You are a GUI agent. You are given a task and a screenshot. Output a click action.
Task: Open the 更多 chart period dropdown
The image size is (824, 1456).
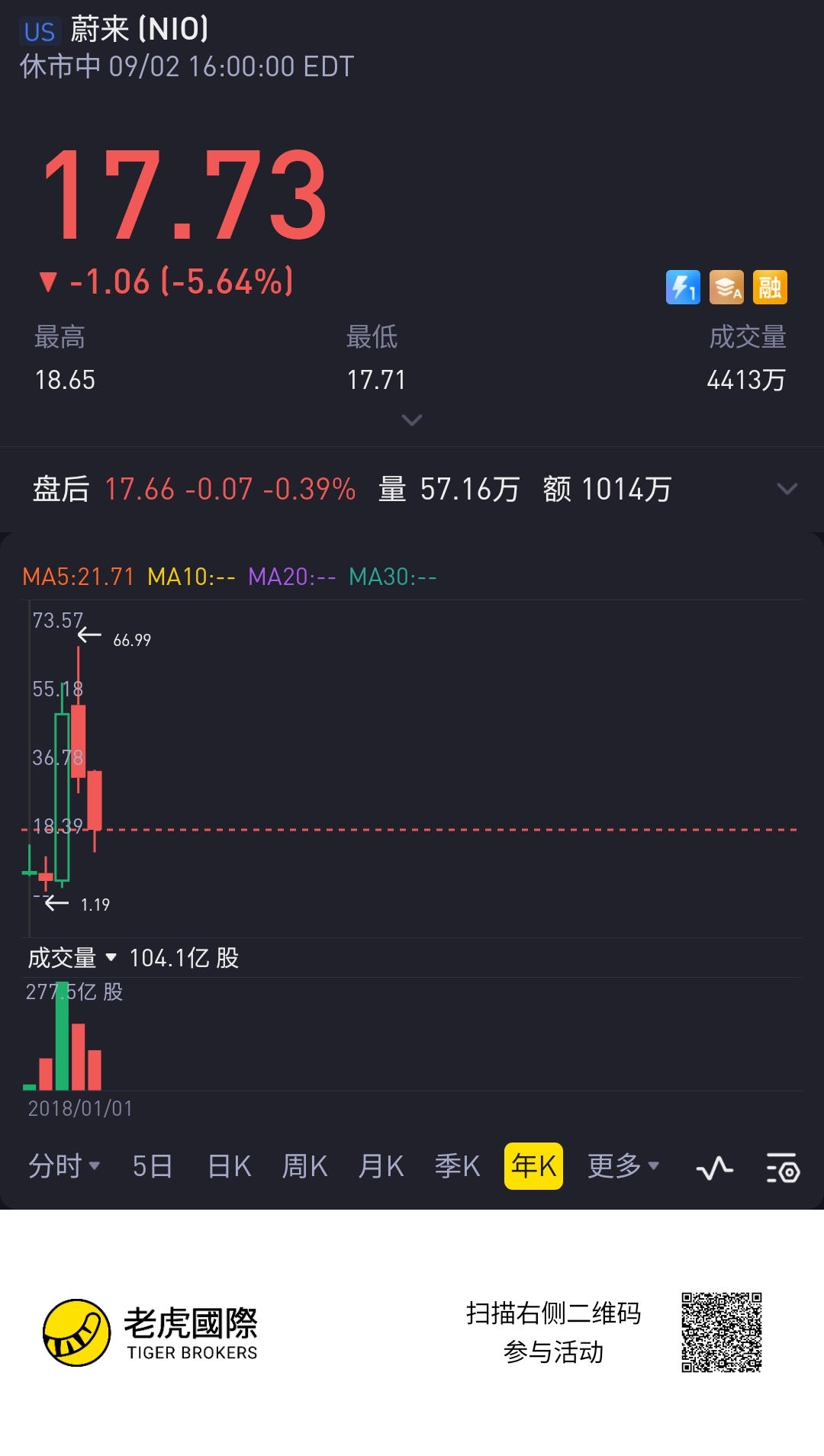(623, 1165)
